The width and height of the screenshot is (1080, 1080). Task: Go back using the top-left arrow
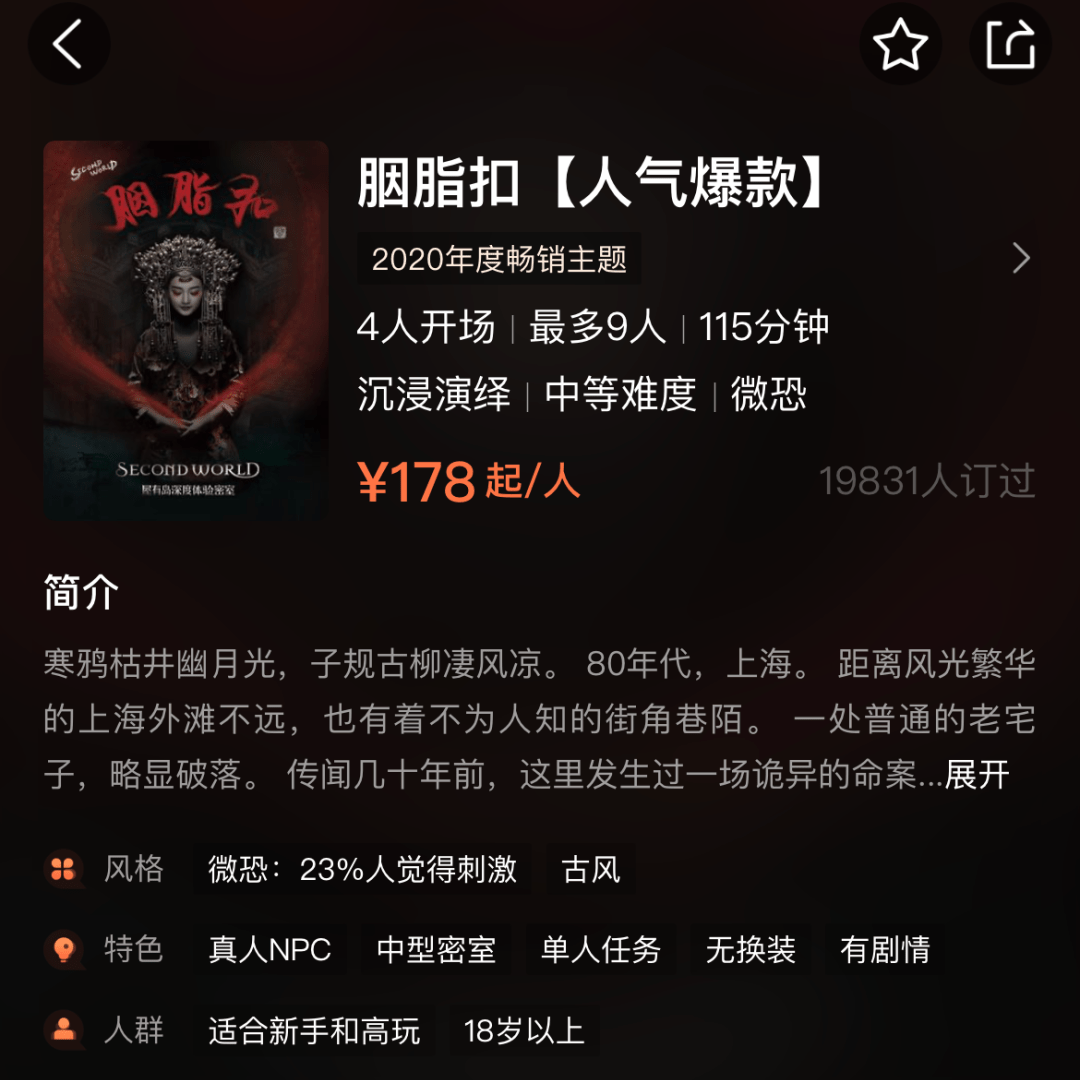(68, 45)
